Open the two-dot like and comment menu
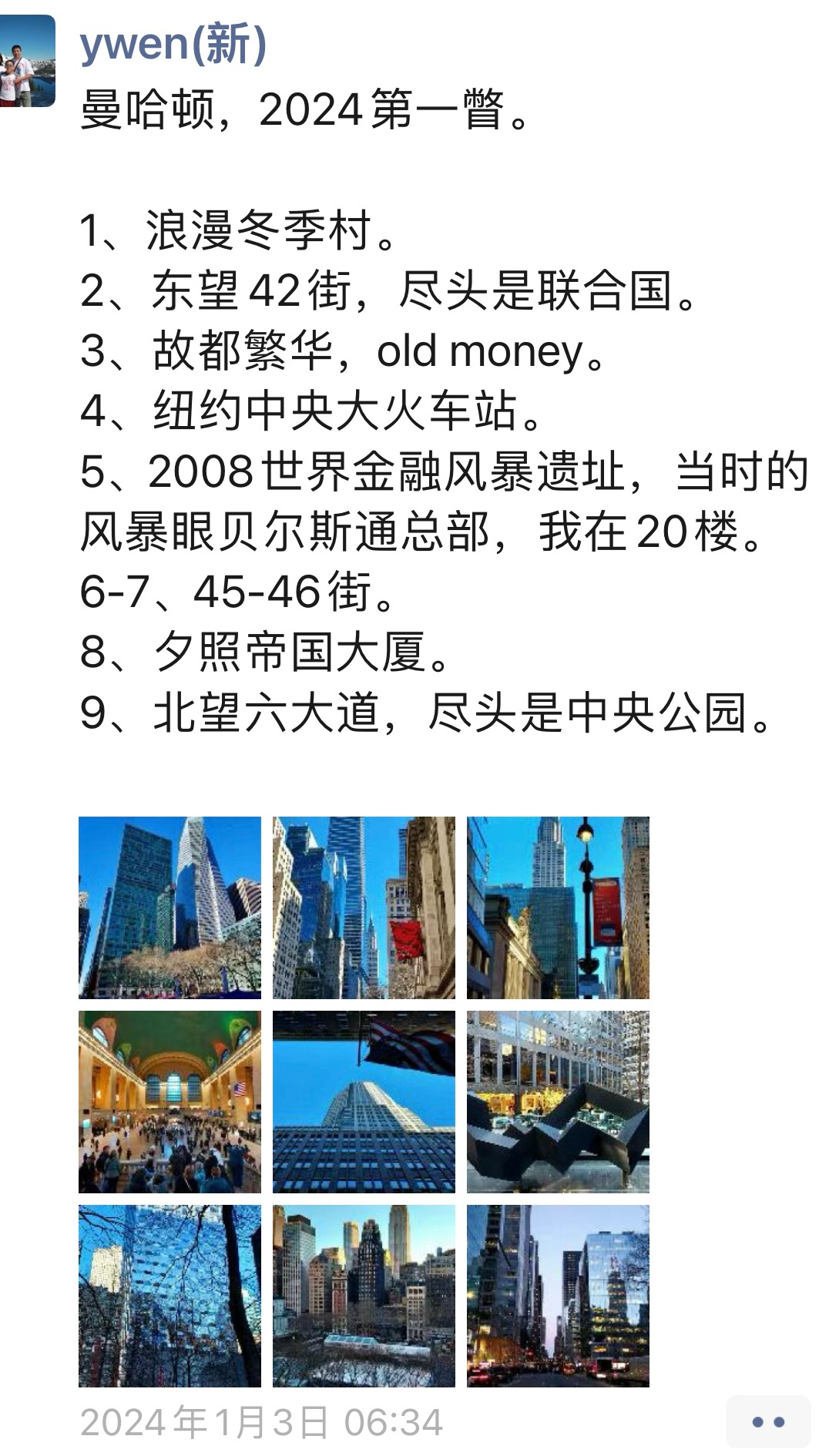Image resolution: width=819 pixels, height=1456 pixels. point(767,1422)
